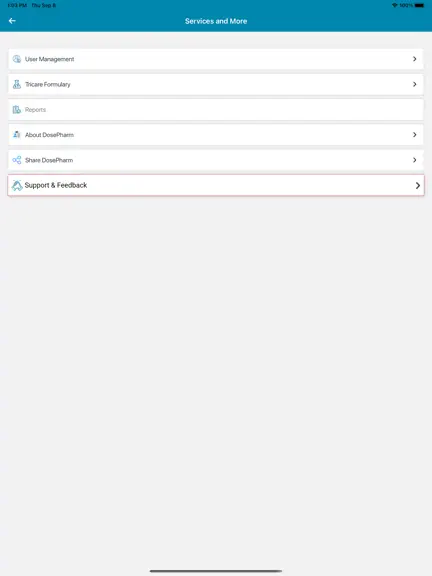Tap Share DosePharm
The height and width of the screenshot is (576, 432).
tap(216, 160)
